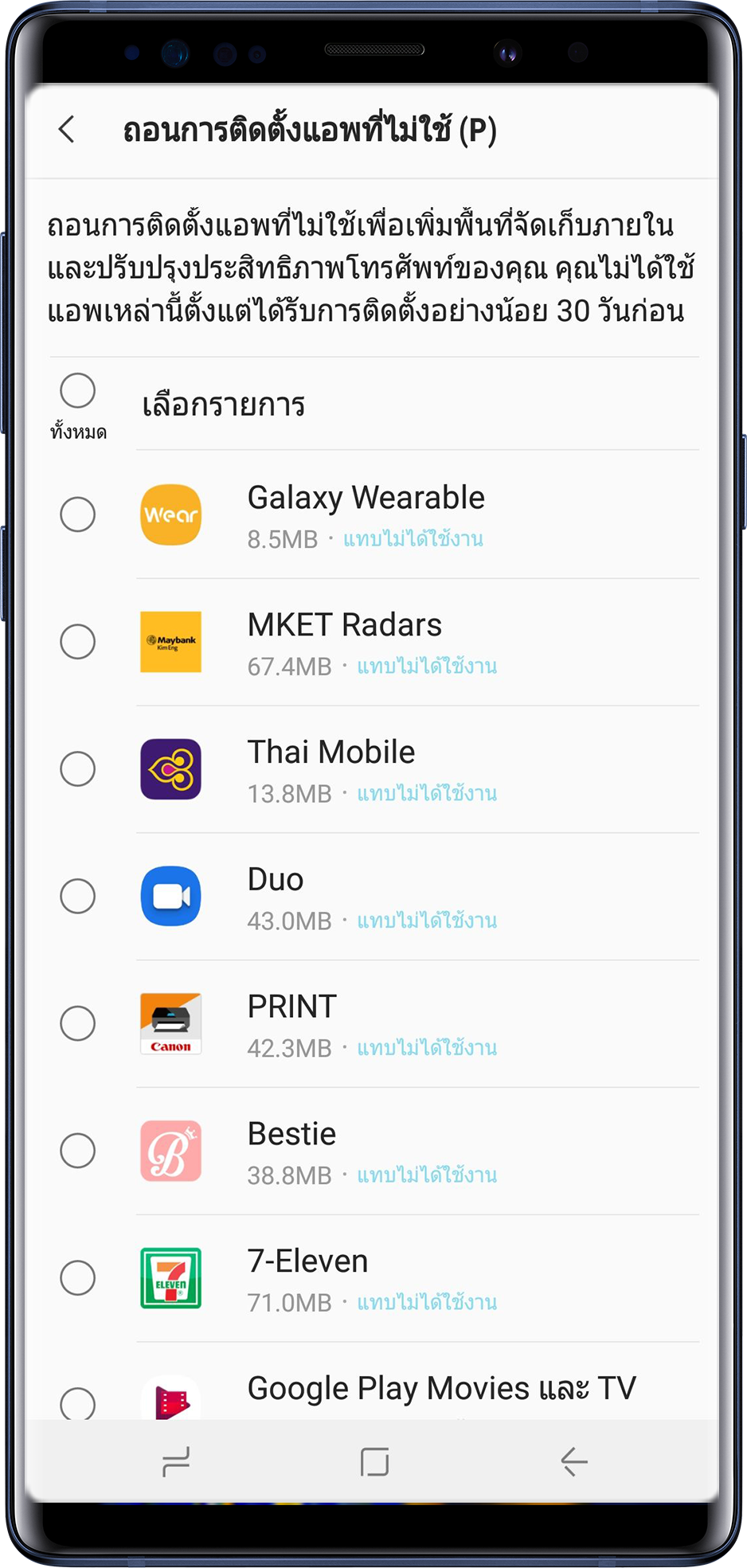
Task: Select Galaxy Wearable for uninstall
Action: coord(78,514)
